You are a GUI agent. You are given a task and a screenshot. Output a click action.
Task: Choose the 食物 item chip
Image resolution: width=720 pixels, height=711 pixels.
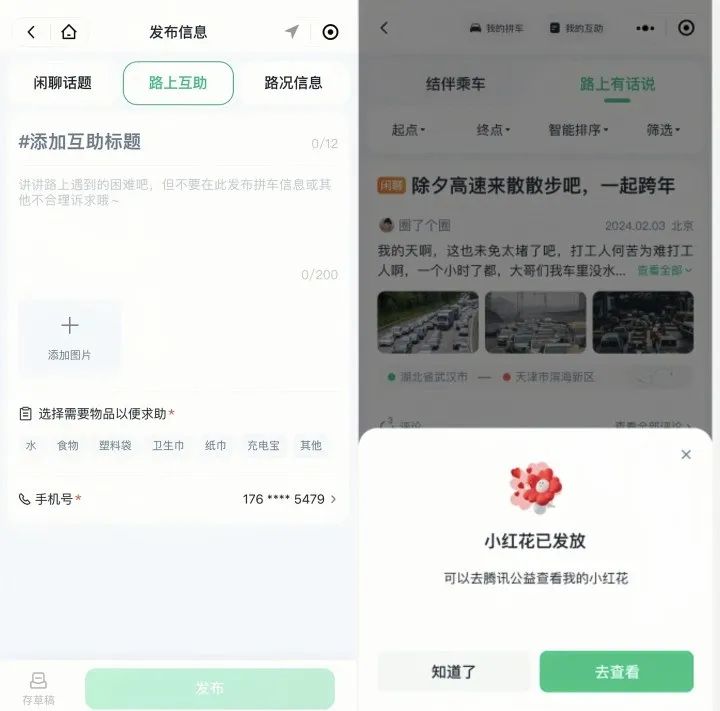click(67, 446)
